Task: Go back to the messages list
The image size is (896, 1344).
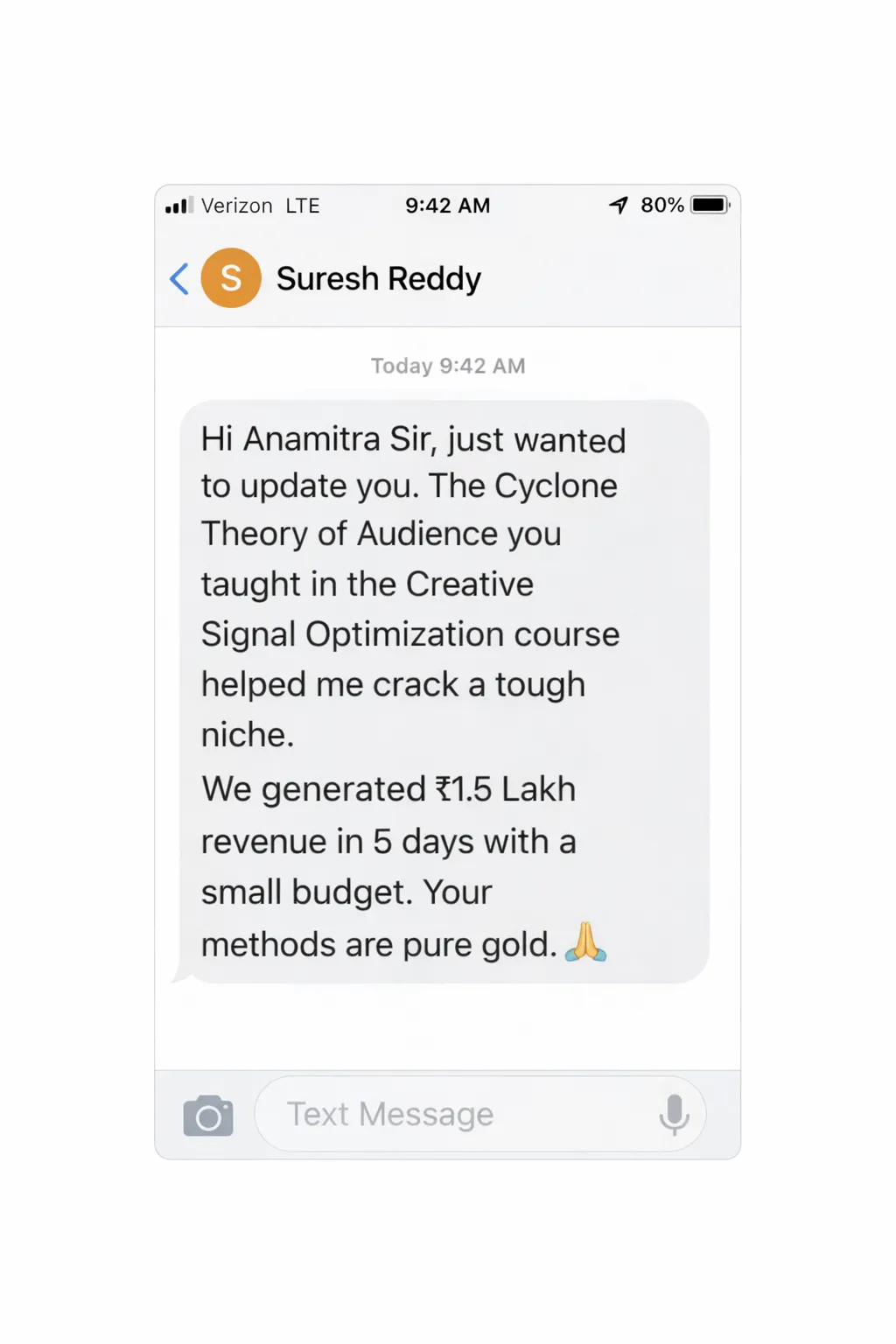Action: click(x=179, y=279)
